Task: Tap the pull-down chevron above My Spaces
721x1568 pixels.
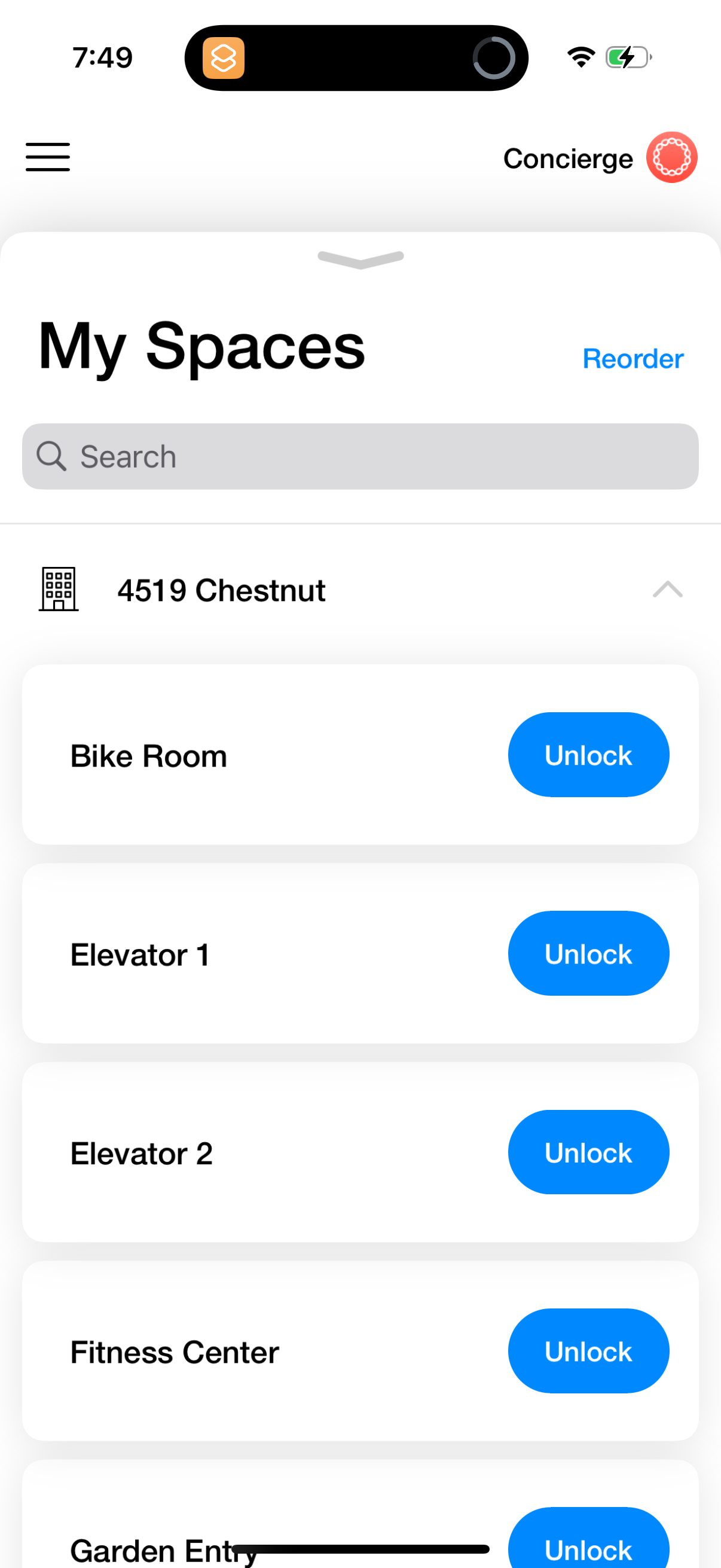Action: click(x=360, y=258)
